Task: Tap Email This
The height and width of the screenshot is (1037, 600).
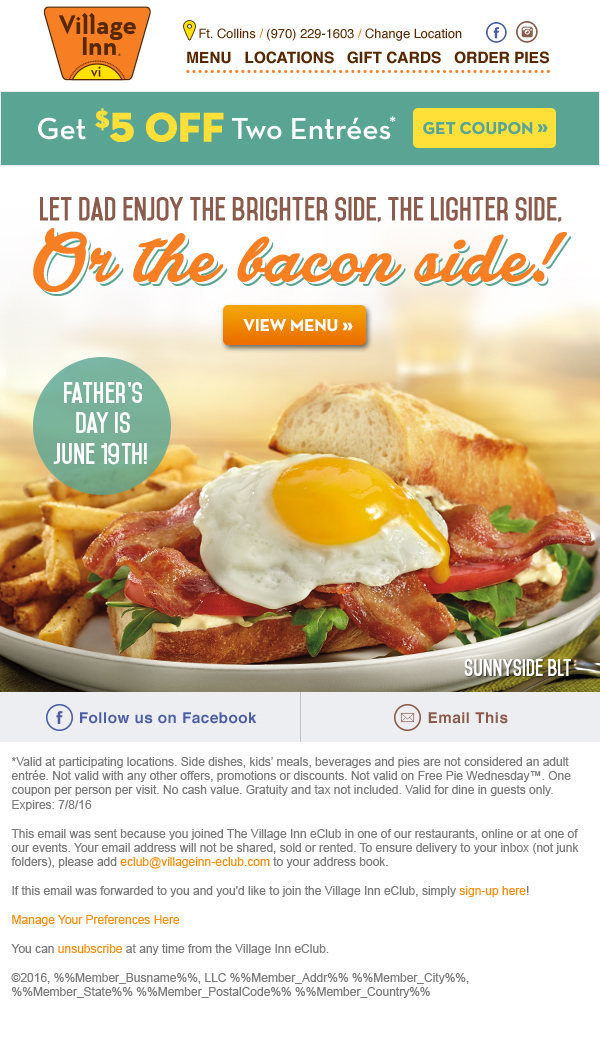Action: pos(450,718)
